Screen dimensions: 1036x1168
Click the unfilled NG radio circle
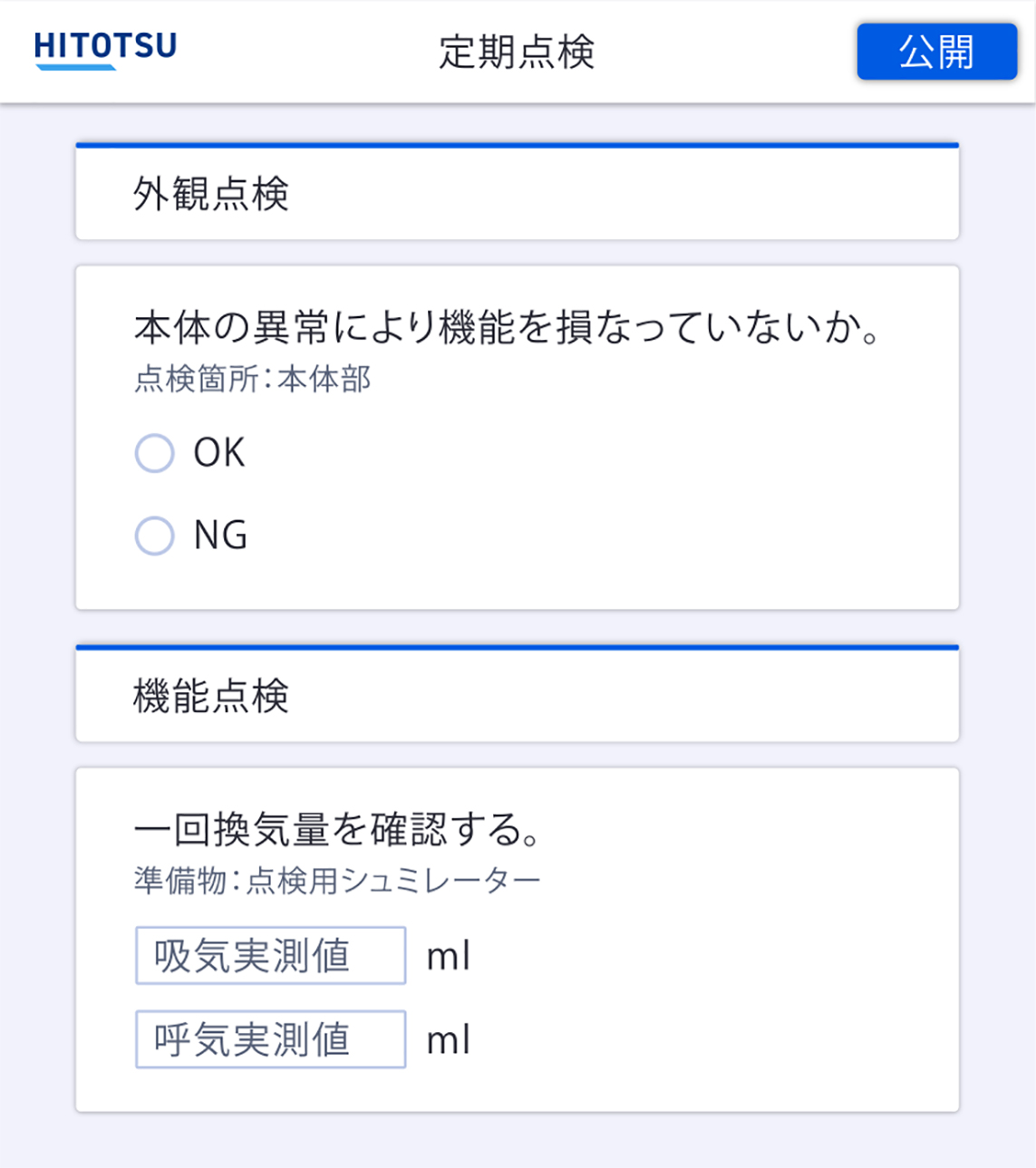pos(155,535)
